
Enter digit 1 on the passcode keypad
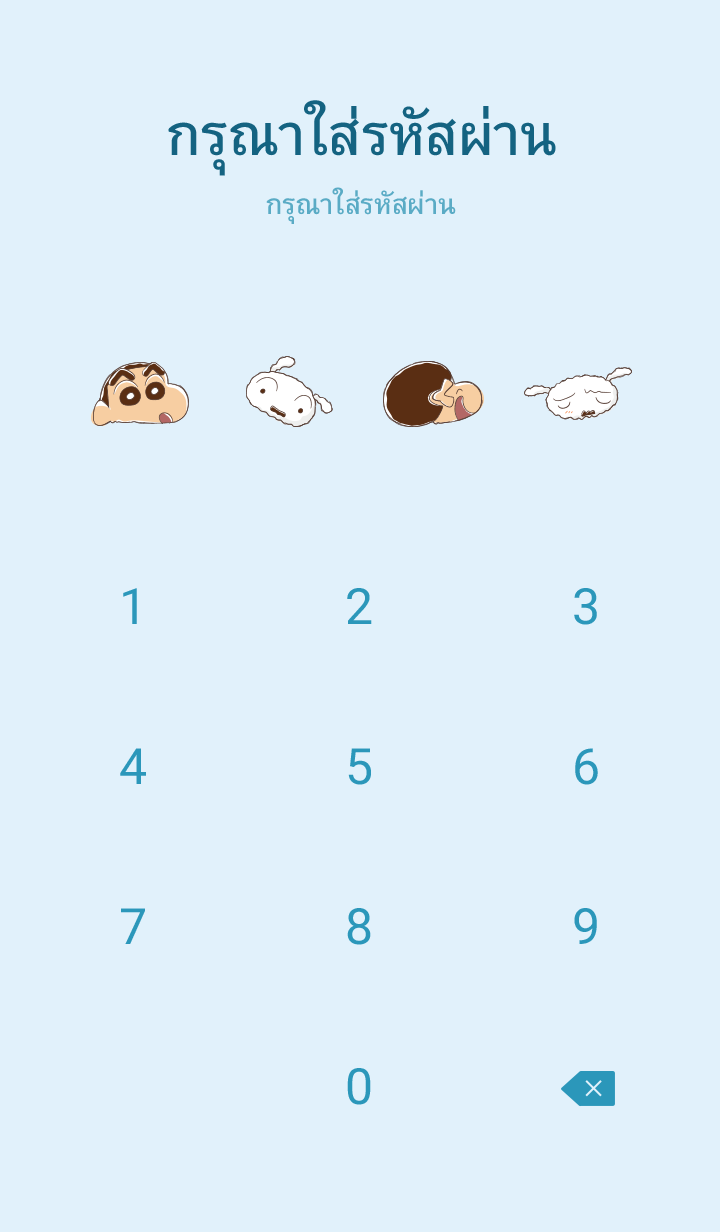tap(133, 607)
